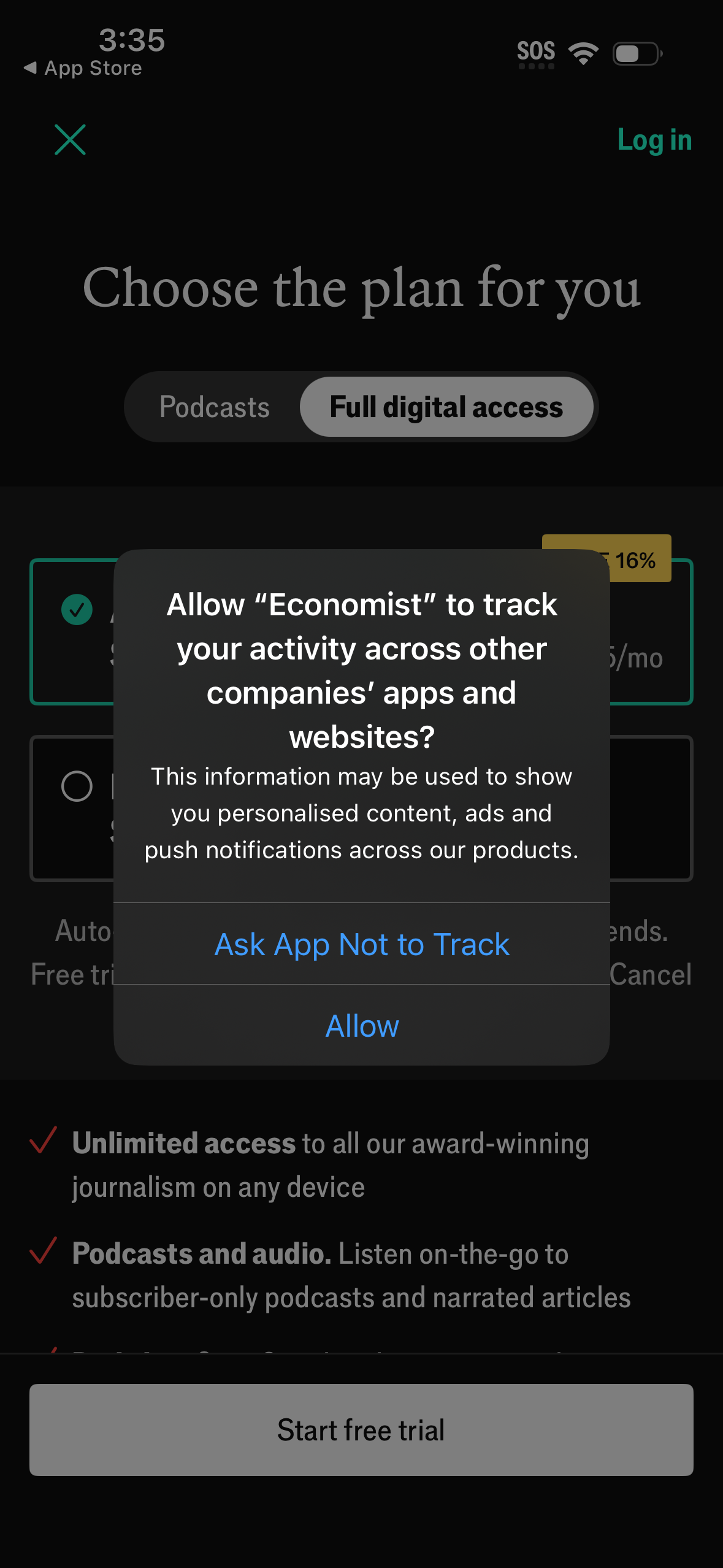Tap the Wi-Fi icon in the status bar
Screen dimensions: 723x1568
583,54
